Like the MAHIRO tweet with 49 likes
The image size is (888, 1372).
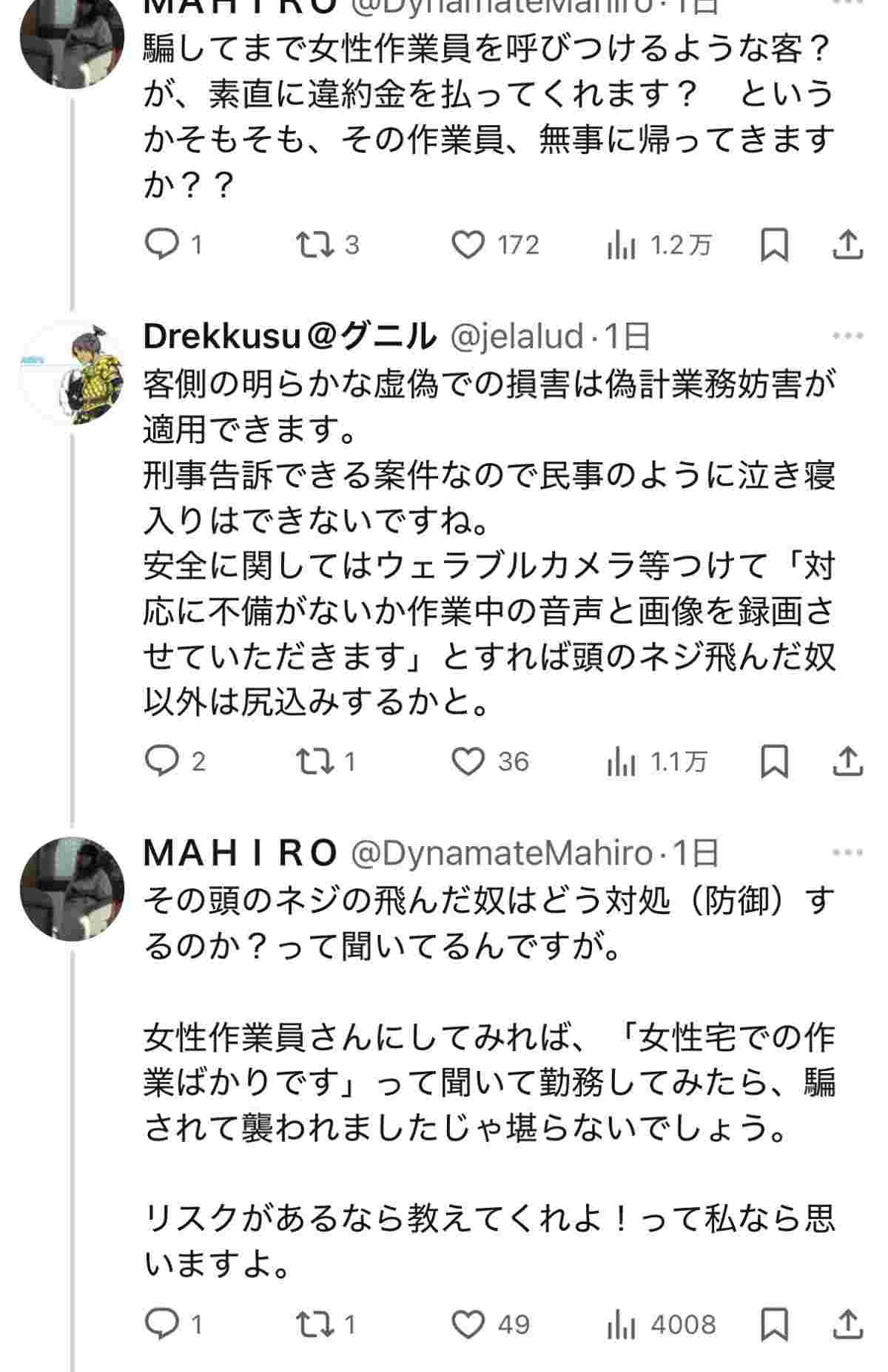tap(468, 1325)
